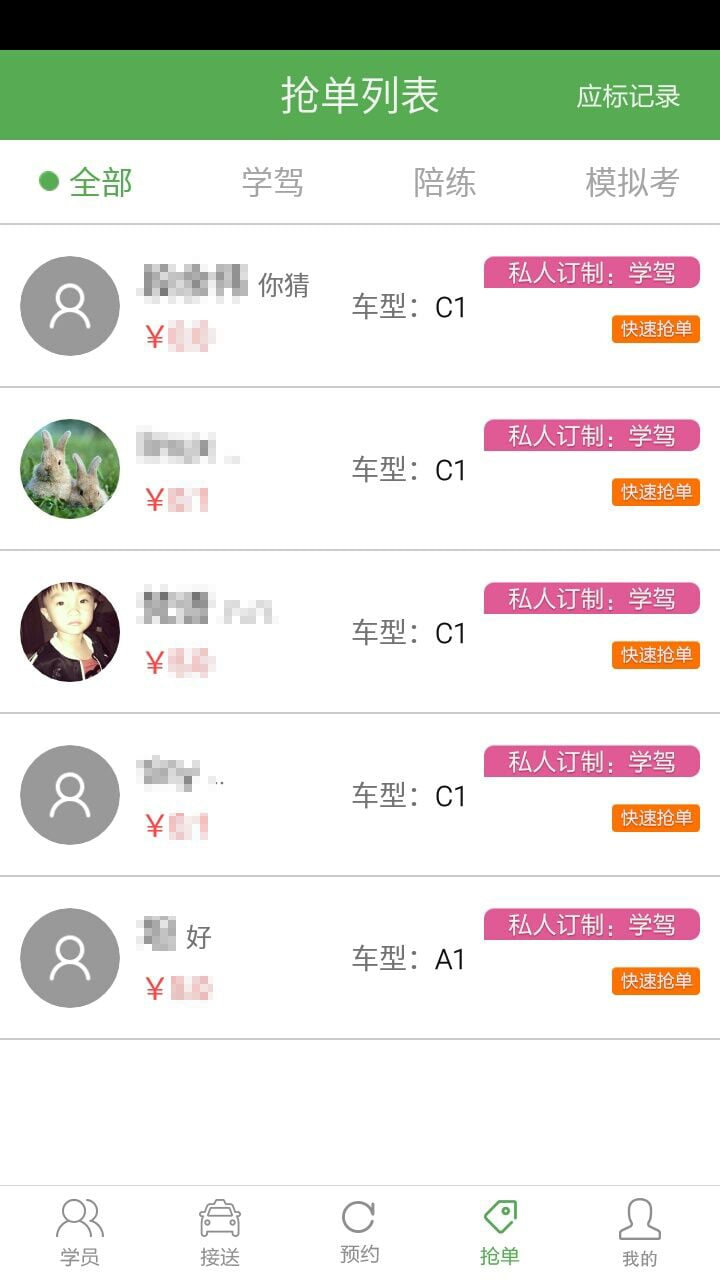Open the 应标记录 bid records
Image resolution: width=720 pixels, height=1280 pixels.
[x=628, y=96]
